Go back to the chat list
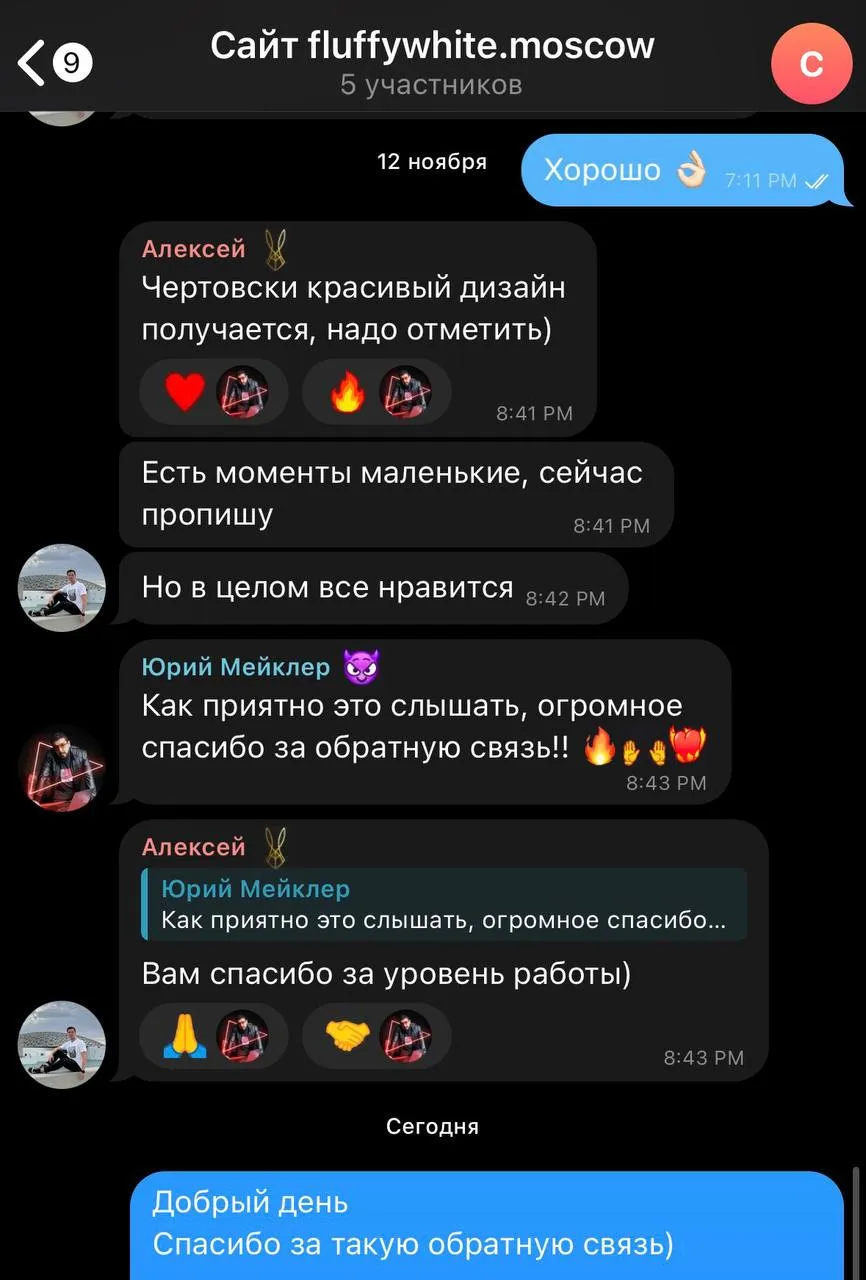866x1280 pixels. tap(52, 64)
